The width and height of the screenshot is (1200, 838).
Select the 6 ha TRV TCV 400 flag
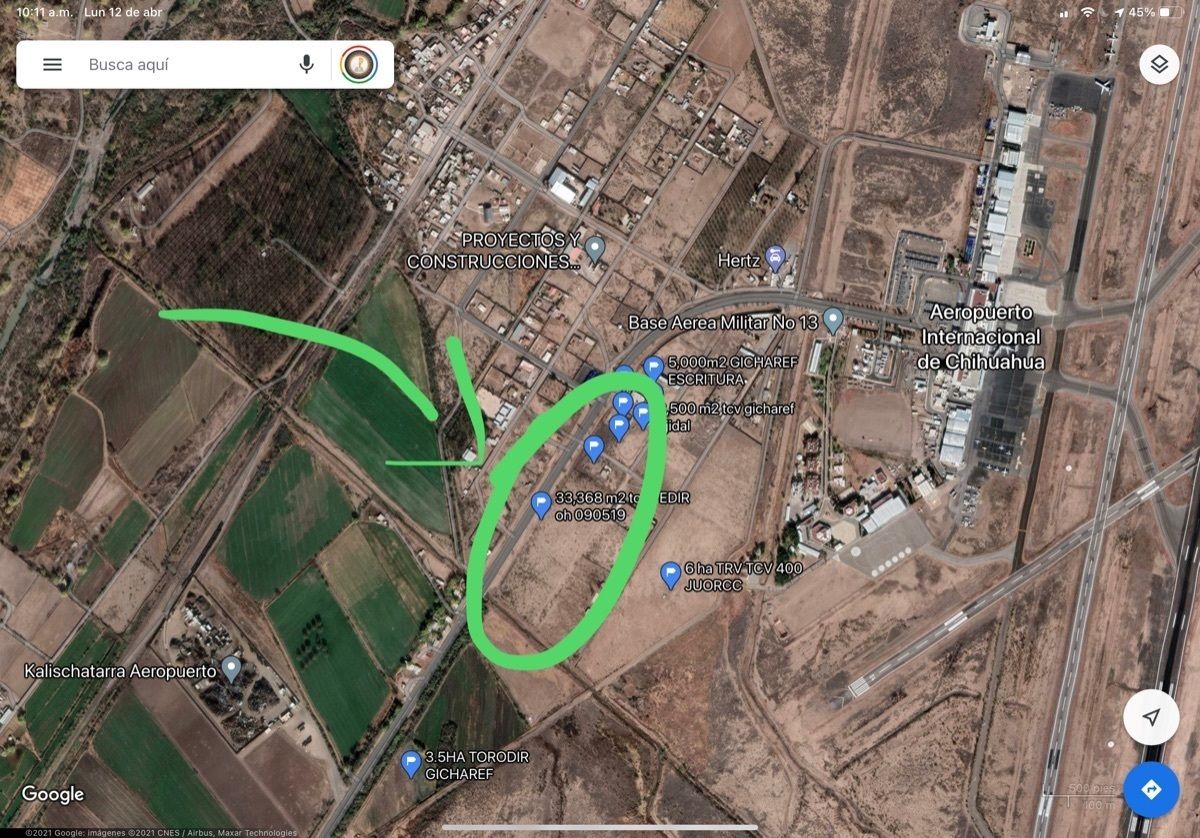tap(671, 574)
